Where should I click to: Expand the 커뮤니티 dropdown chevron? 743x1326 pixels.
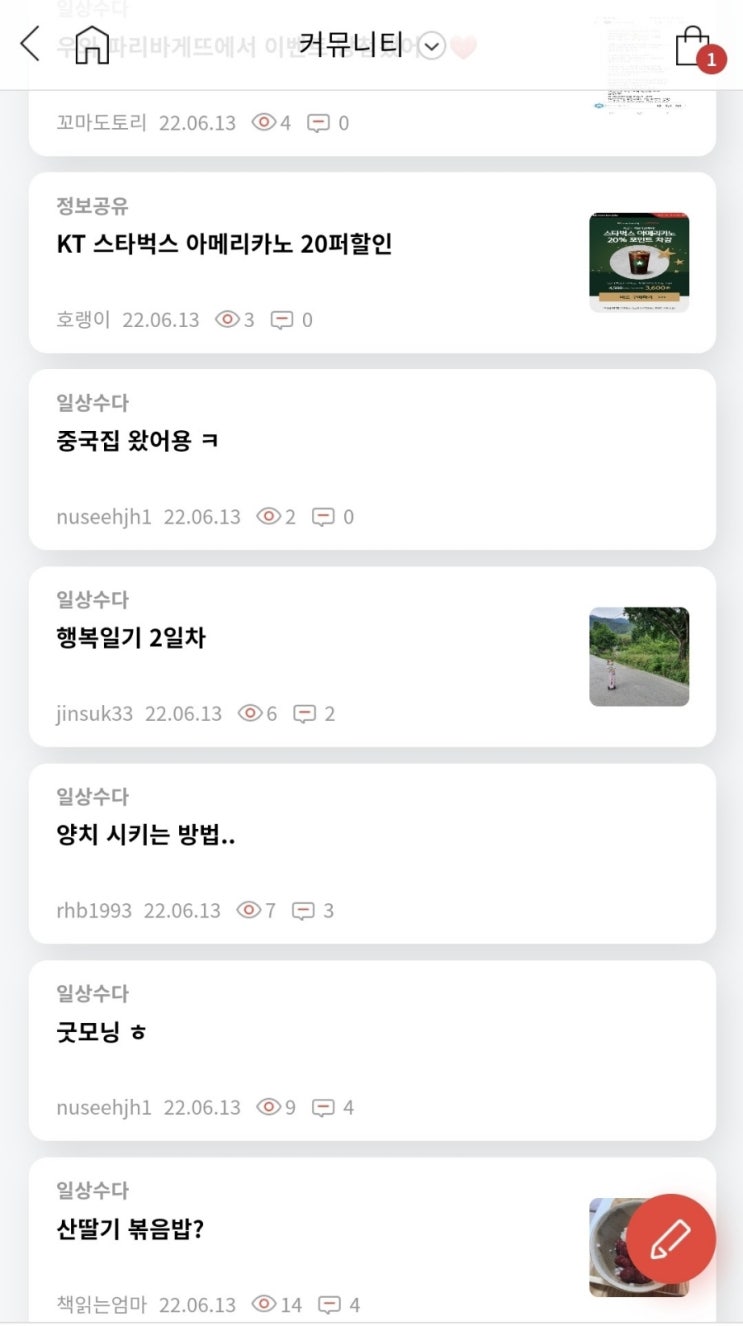pyautogui.click(x=431, y=46)
